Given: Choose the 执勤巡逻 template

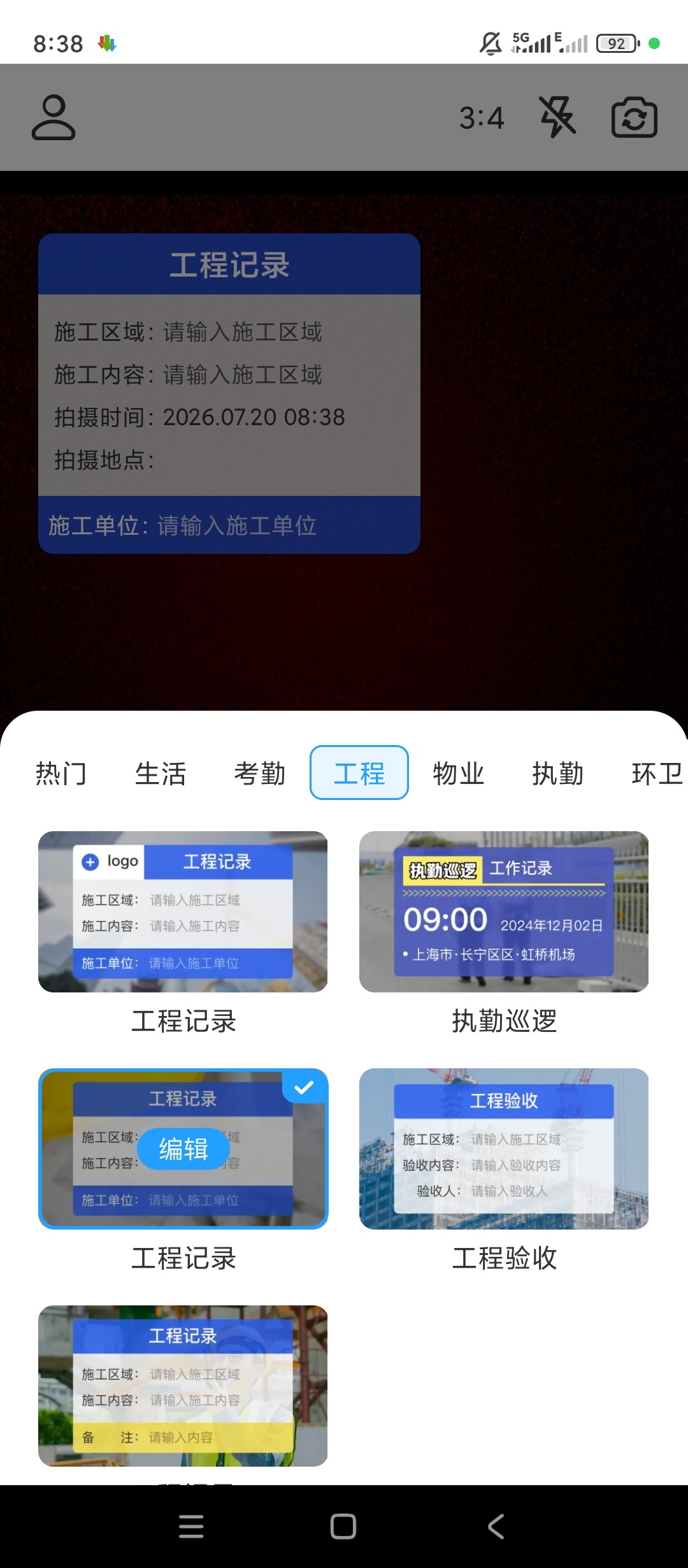Looking at the screenshot, I should pyautogui.click(x=504, y=911).
